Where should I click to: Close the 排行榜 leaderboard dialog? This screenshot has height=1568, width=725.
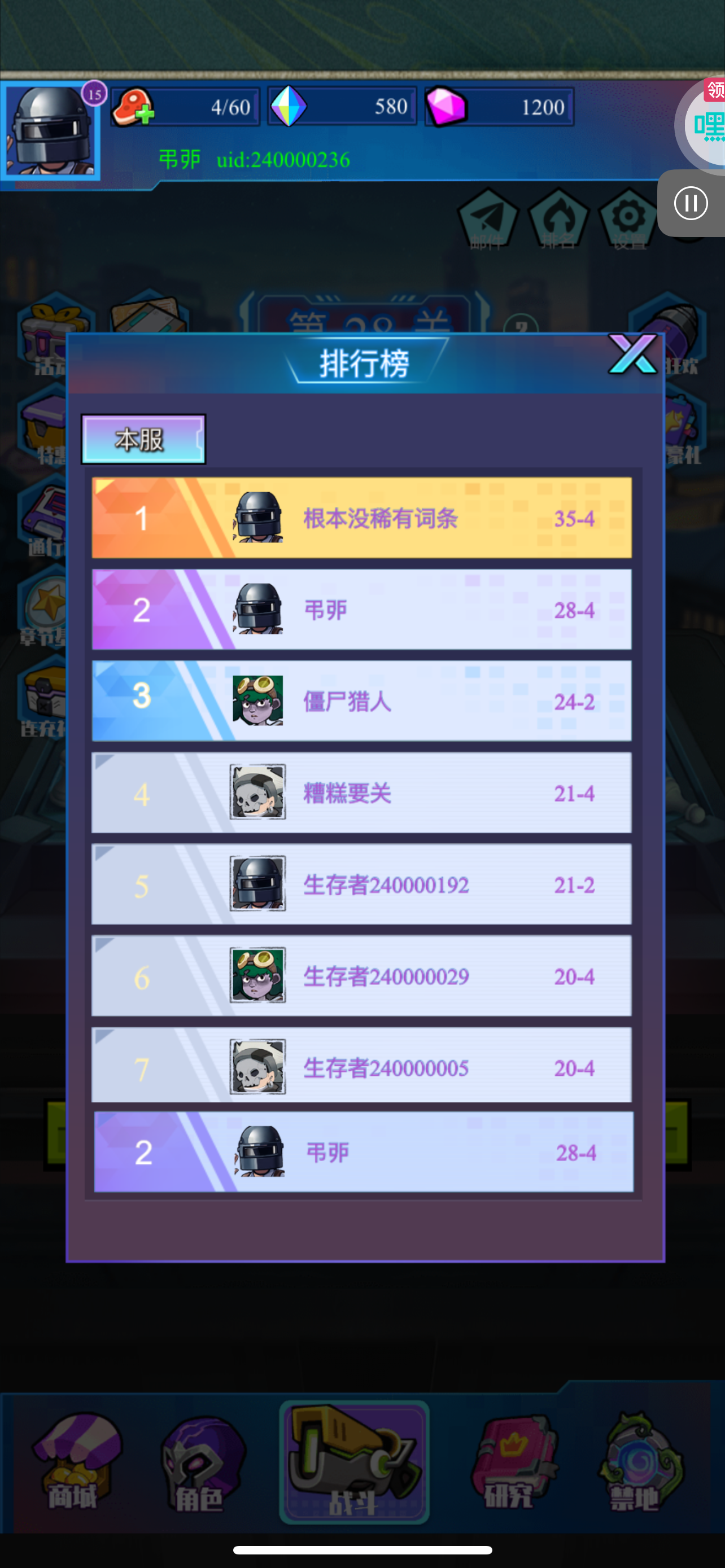(x=632, y=354)
